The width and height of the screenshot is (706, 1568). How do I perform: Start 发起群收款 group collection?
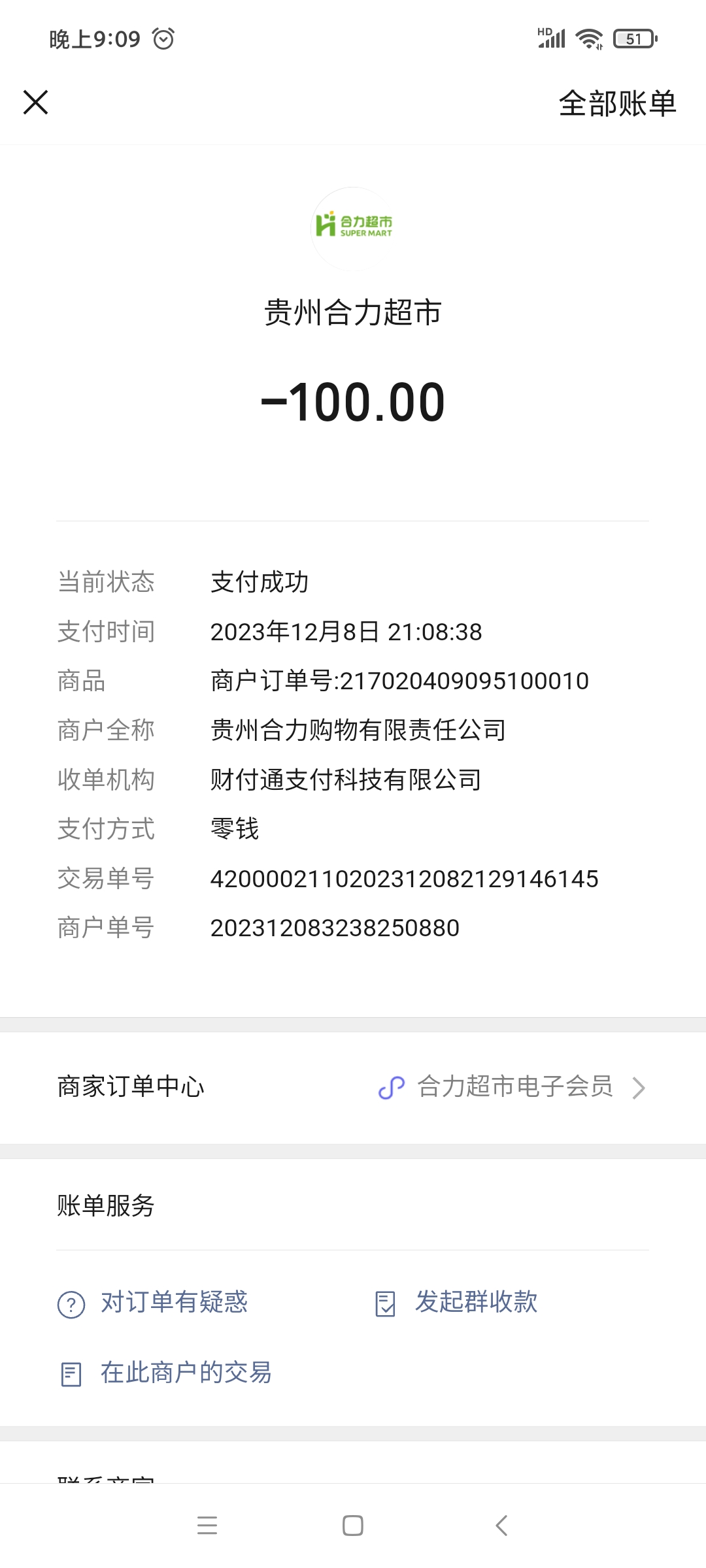pos(476,1302)
